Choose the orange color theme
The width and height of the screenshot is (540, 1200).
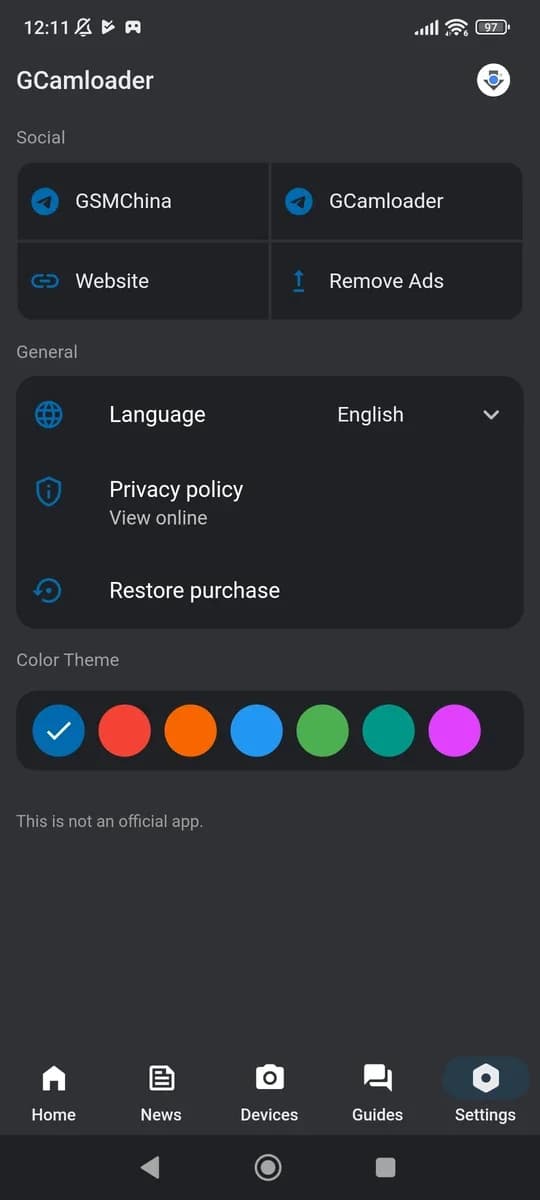[191, 731]
